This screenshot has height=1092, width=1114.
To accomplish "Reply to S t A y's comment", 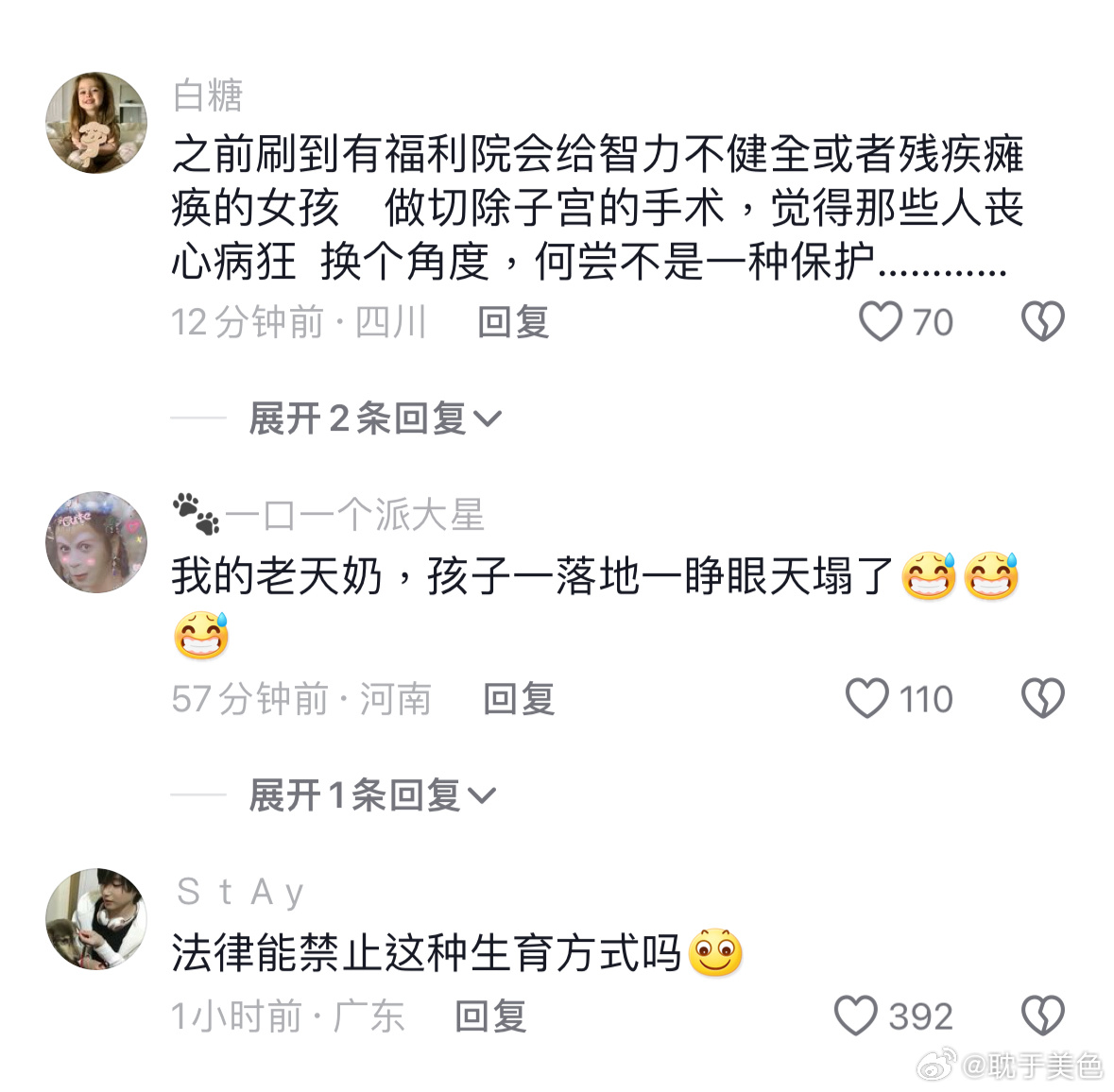I will coord(490,1016).
